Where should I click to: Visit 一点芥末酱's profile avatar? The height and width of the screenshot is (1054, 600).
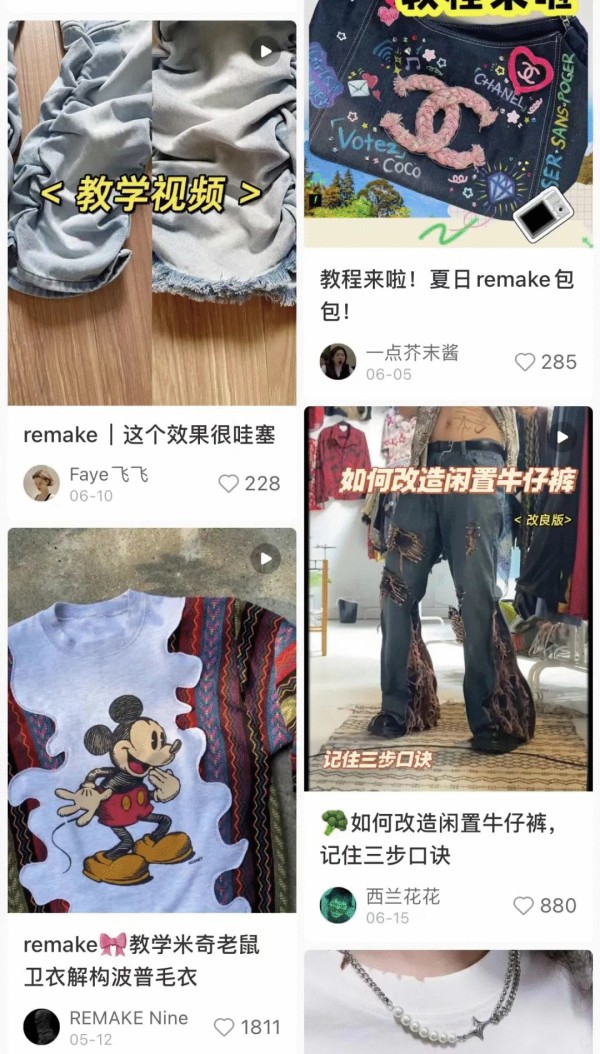338,361
